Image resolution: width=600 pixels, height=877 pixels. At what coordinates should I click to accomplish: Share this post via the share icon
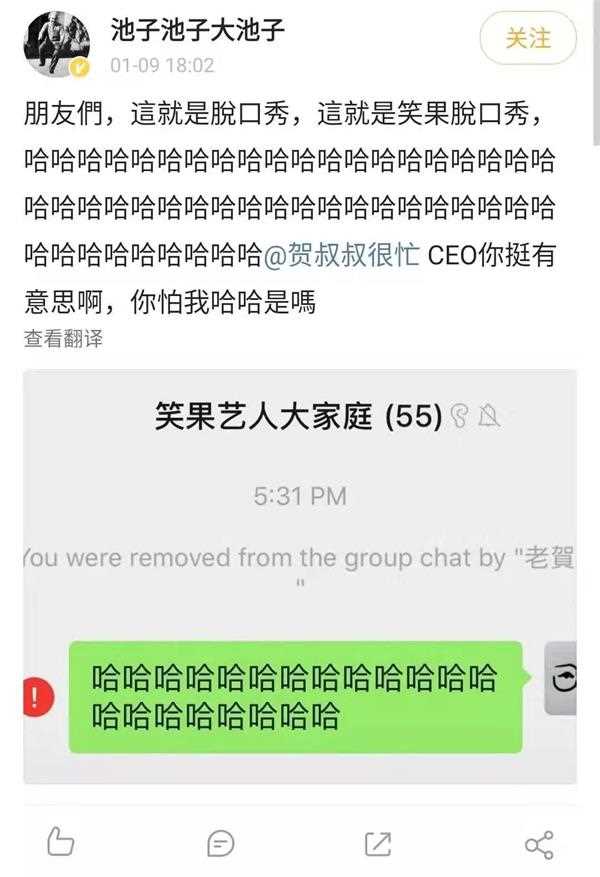pos(539,843)
